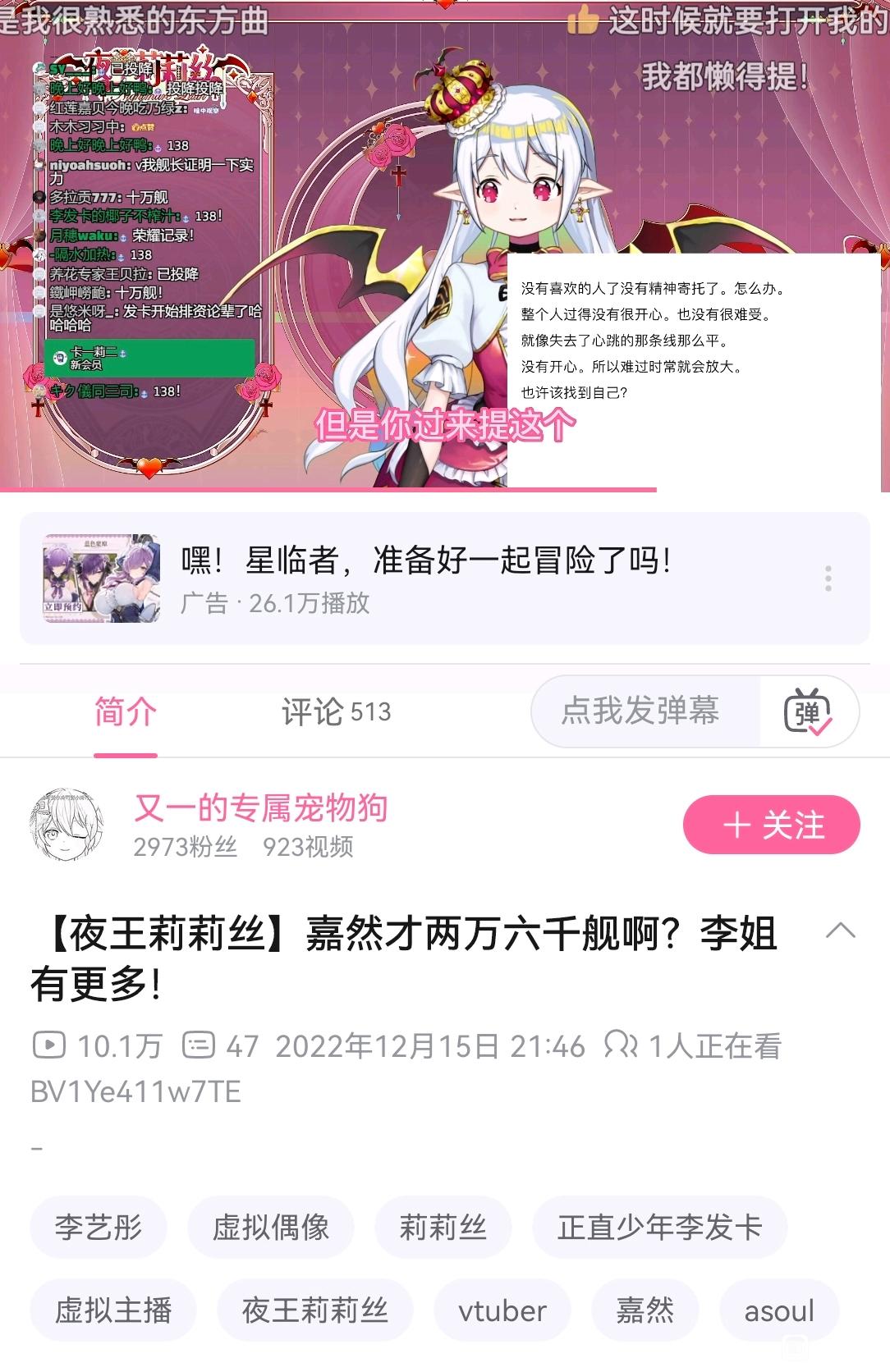This screenshot has width=890, height=1372.
Task: Collapse the video description chevron
Action: 840,931
